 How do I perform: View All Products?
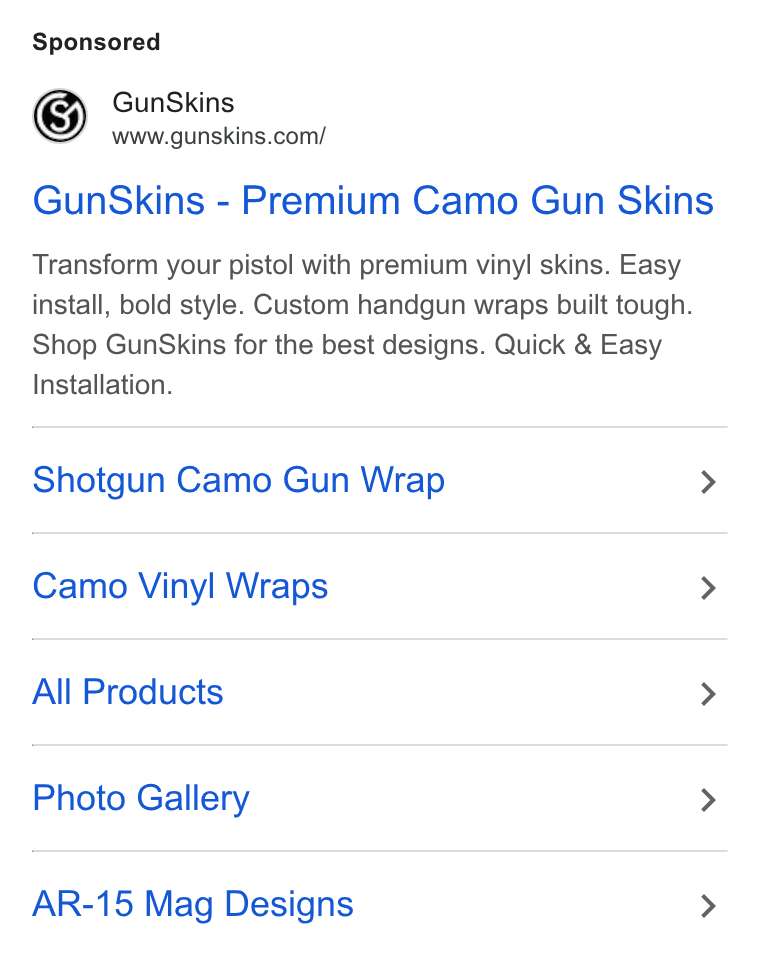pyautogui.click(x=379, y=693)
